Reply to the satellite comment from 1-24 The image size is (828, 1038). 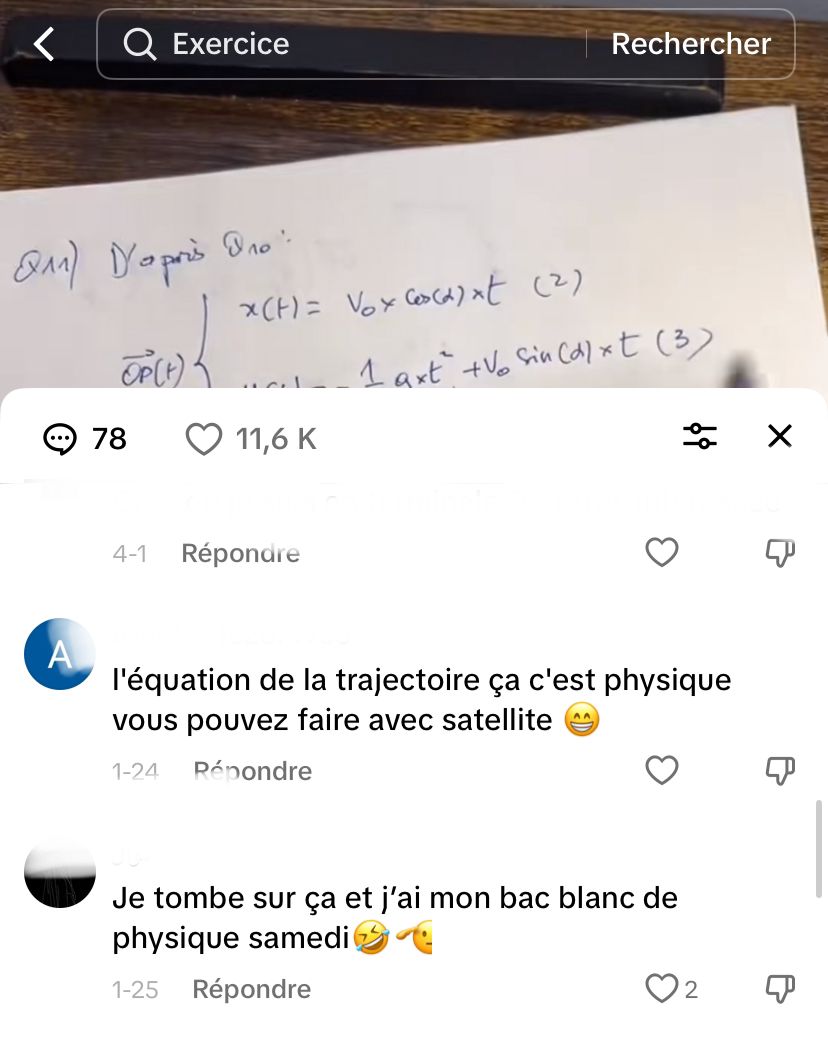(x=252, y=771)
